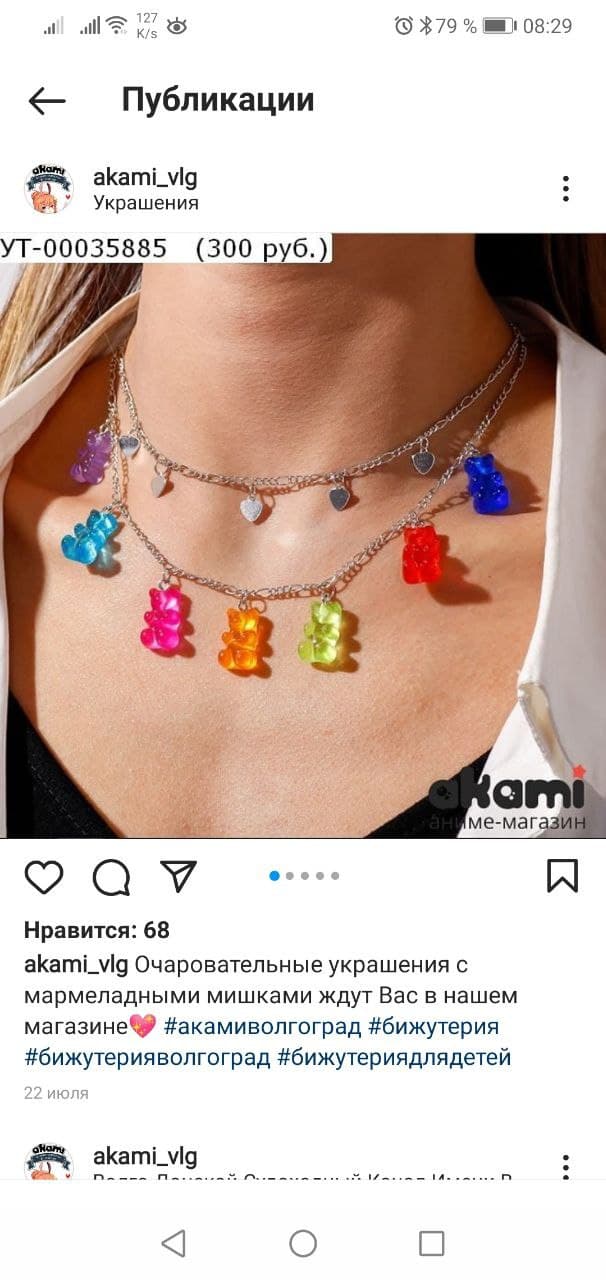Open comments on the post
Viewport: 606px width, 1280px height.
tap(111, 876)
